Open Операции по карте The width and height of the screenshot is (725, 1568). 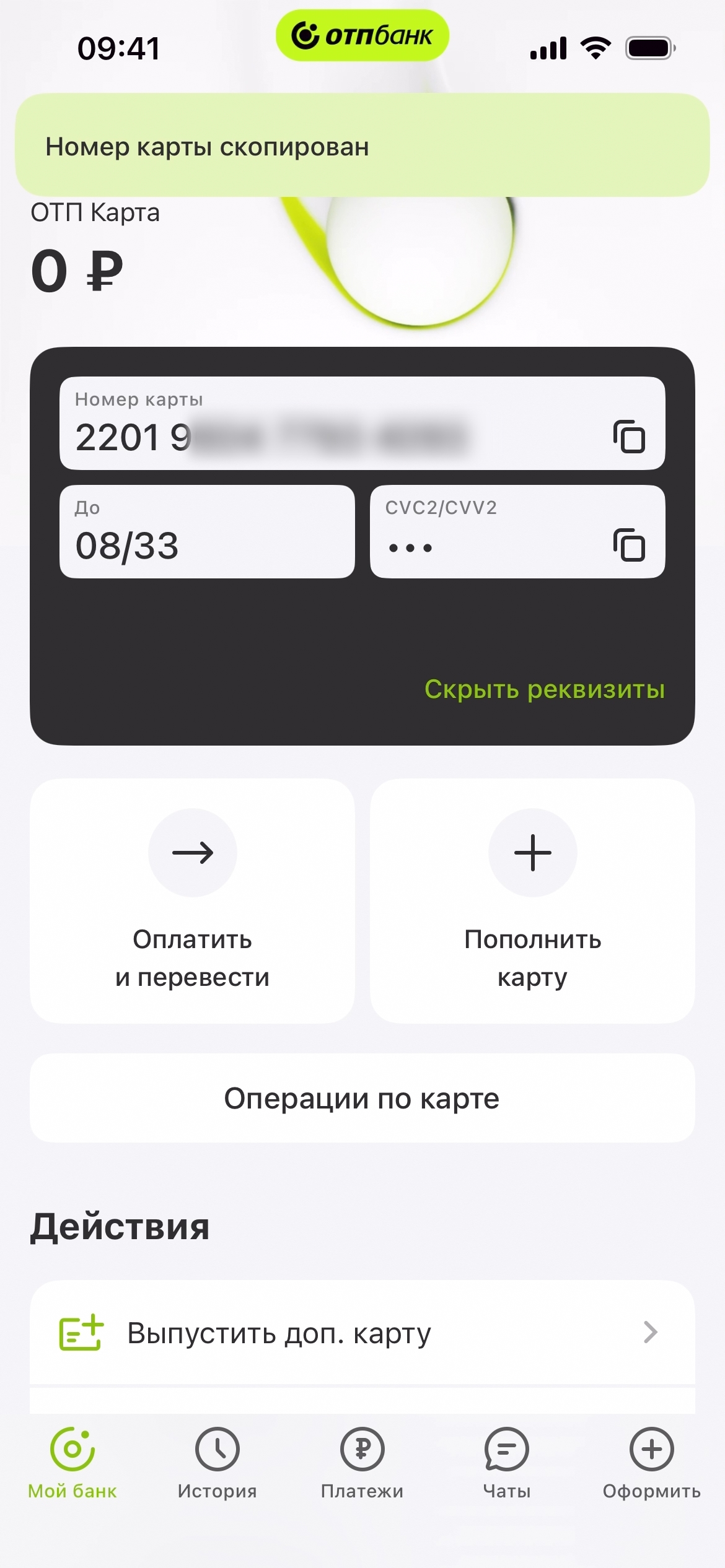(x=362, y=1098)
